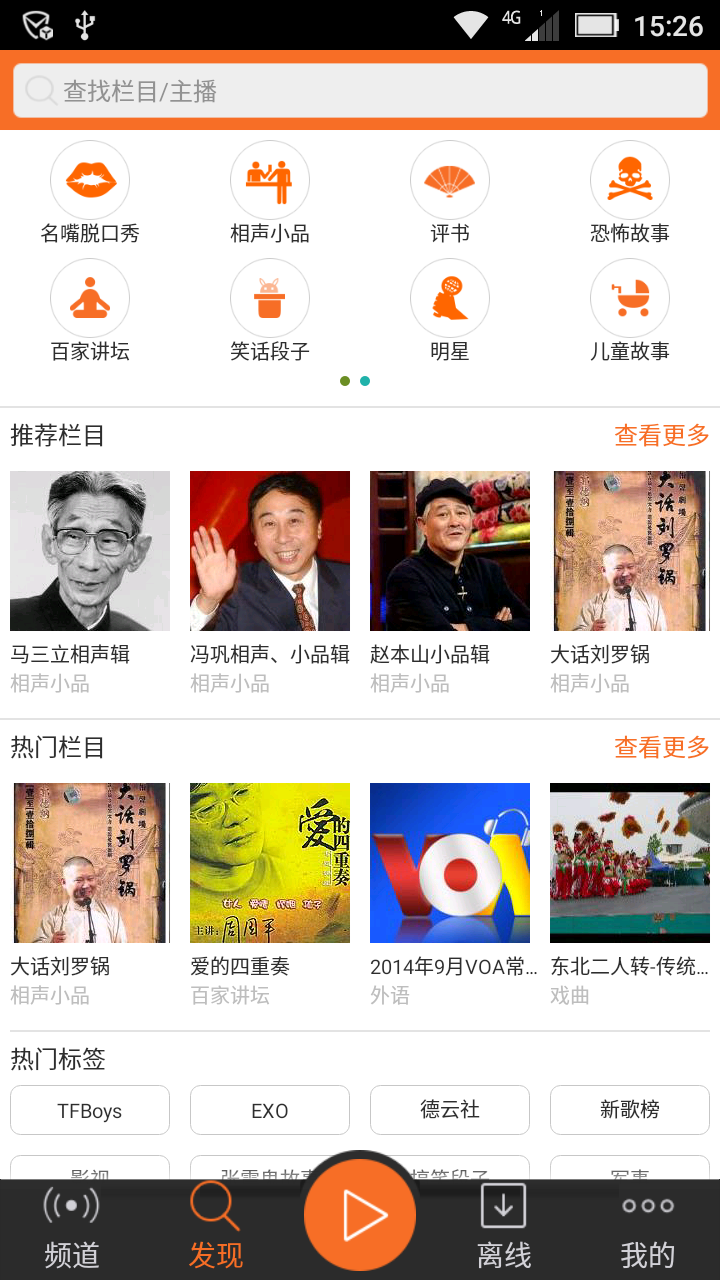
Task: Open the 马三立相声辑 album
Action: [x=90, y=551]
